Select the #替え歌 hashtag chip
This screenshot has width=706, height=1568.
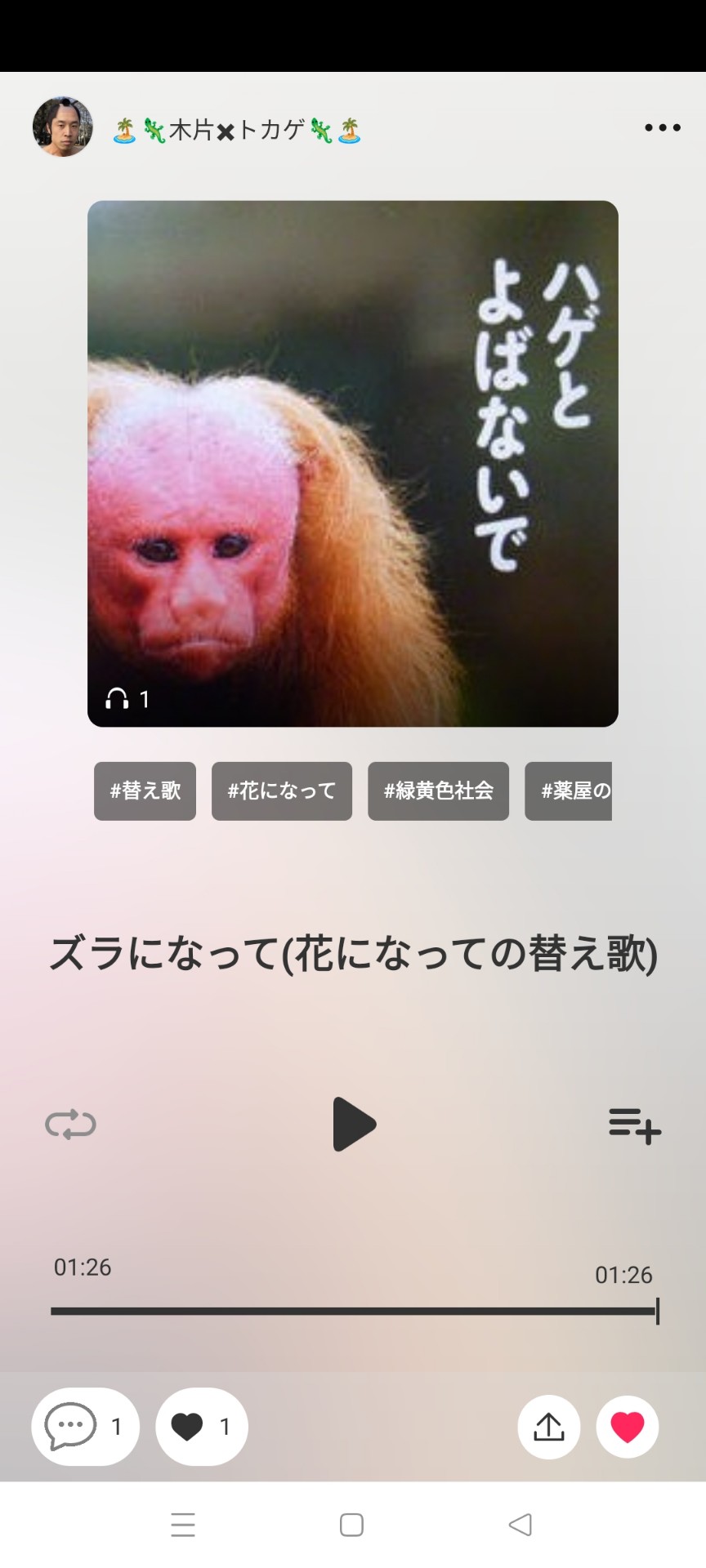[x=145, y=791]
